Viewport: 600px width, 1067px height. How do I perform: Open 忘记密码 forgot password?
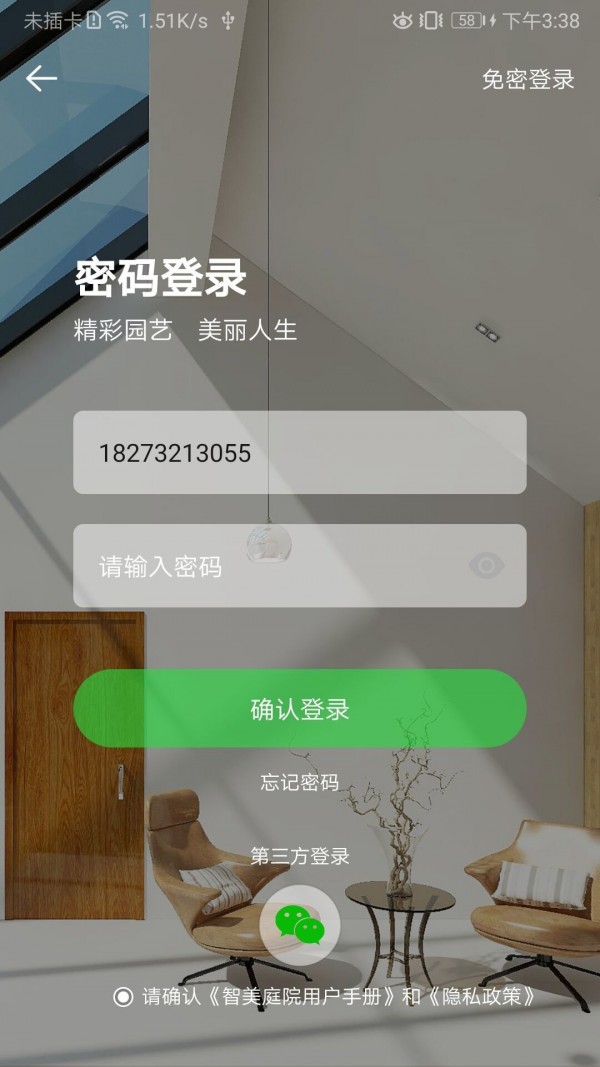(x=299, y=782)
